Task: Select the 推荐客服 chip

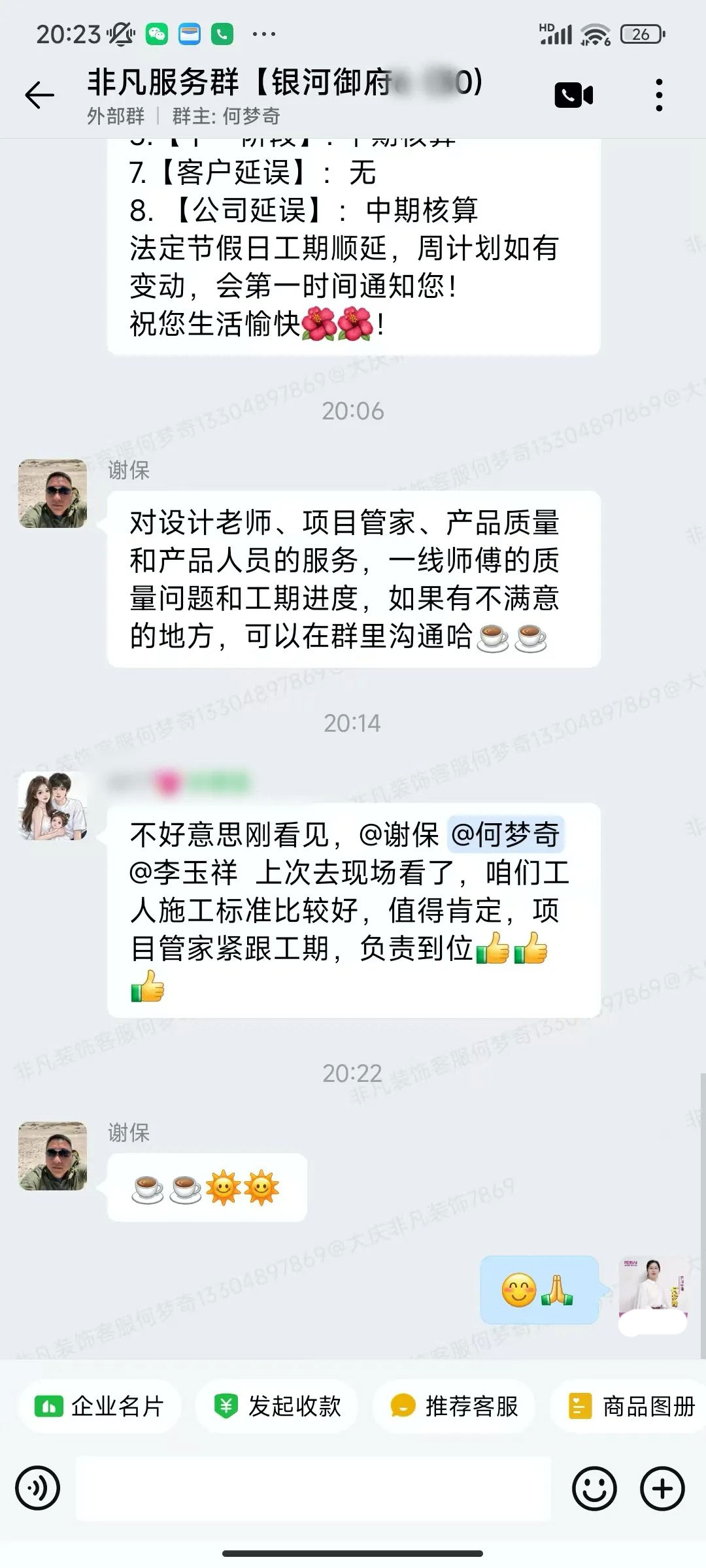Action: click(x=454, y=1406)
